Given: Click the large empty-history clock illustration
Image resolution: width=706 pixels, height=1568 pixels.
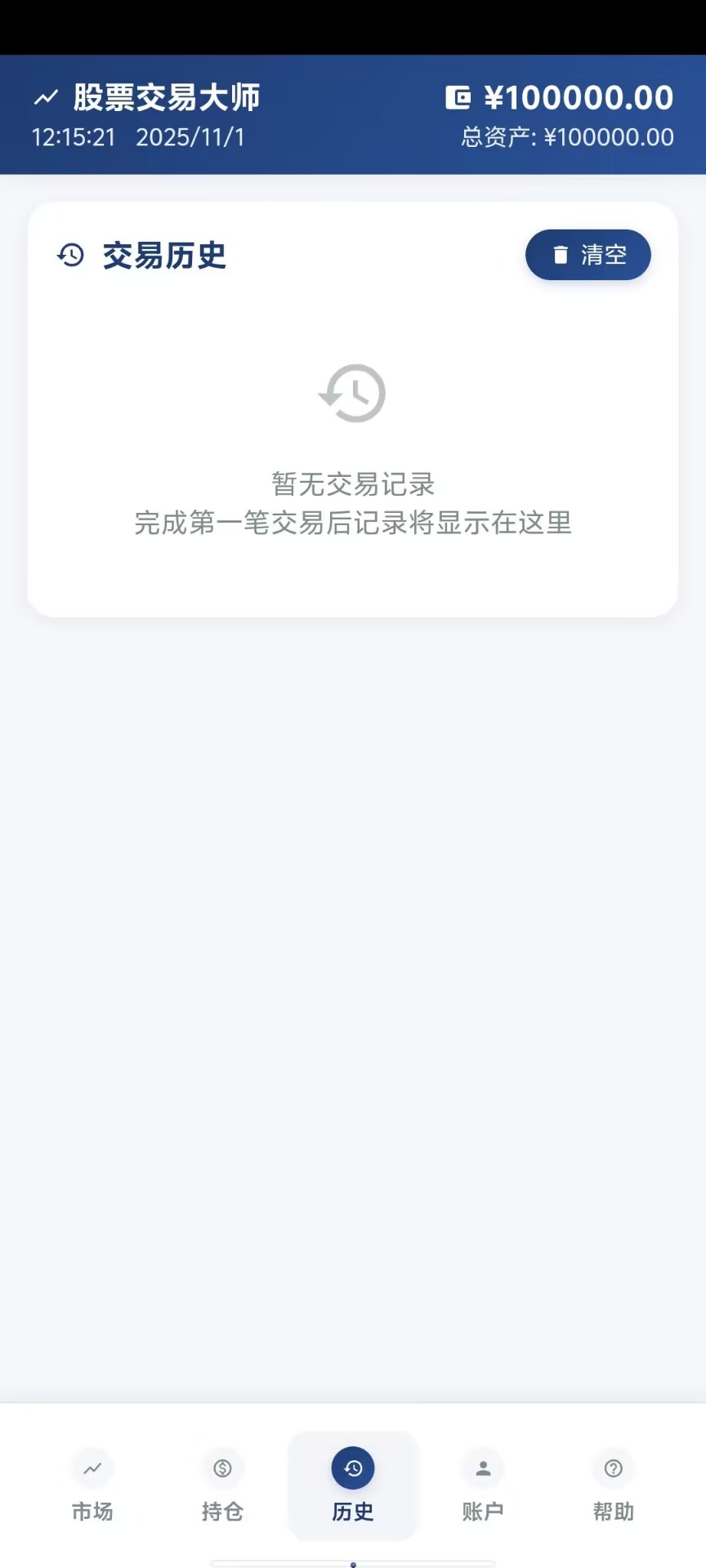Looking at the screenshot, I should 352,393.
